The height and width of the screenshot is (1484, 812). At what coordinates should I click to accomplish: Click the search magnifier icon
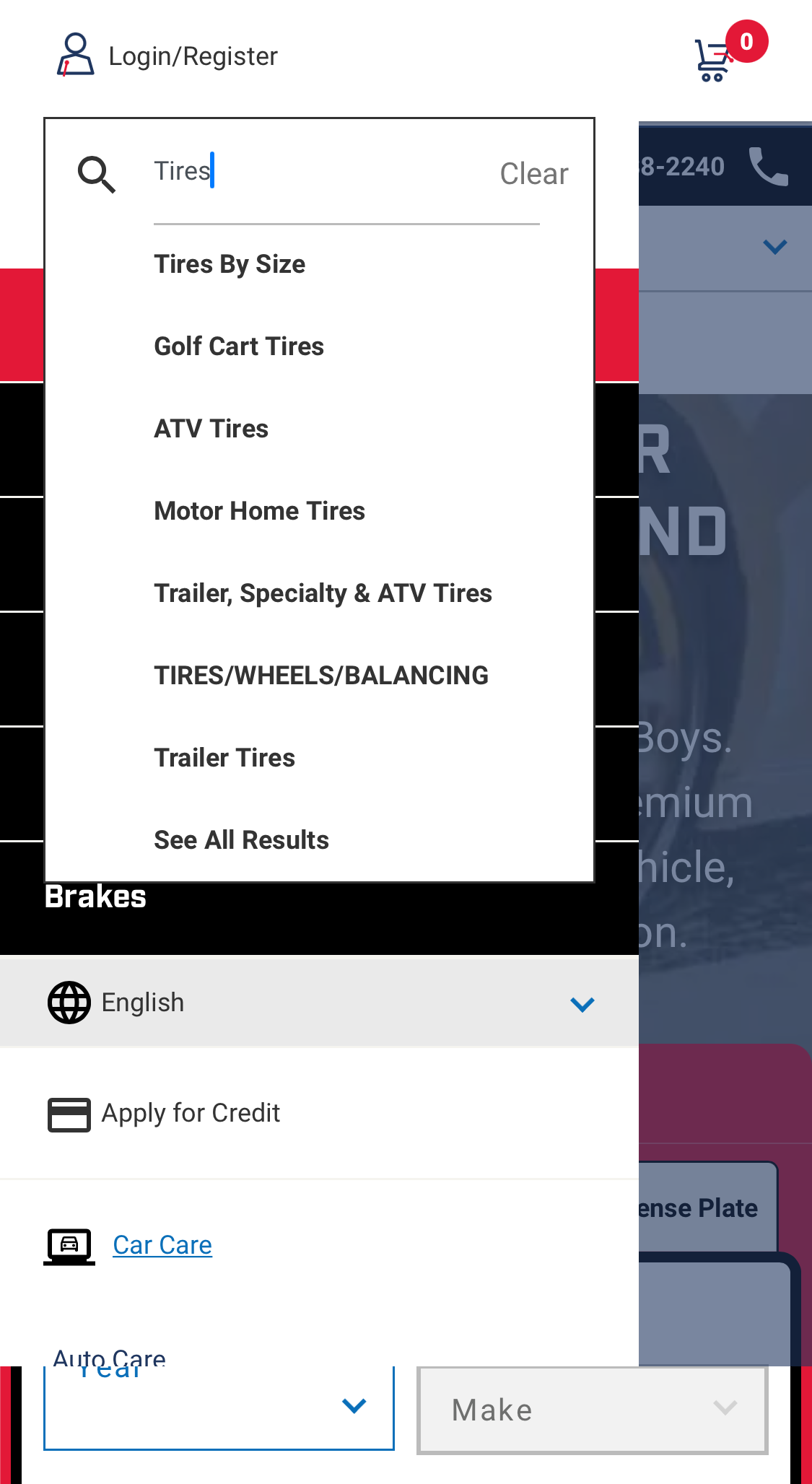tap(96, 174)
